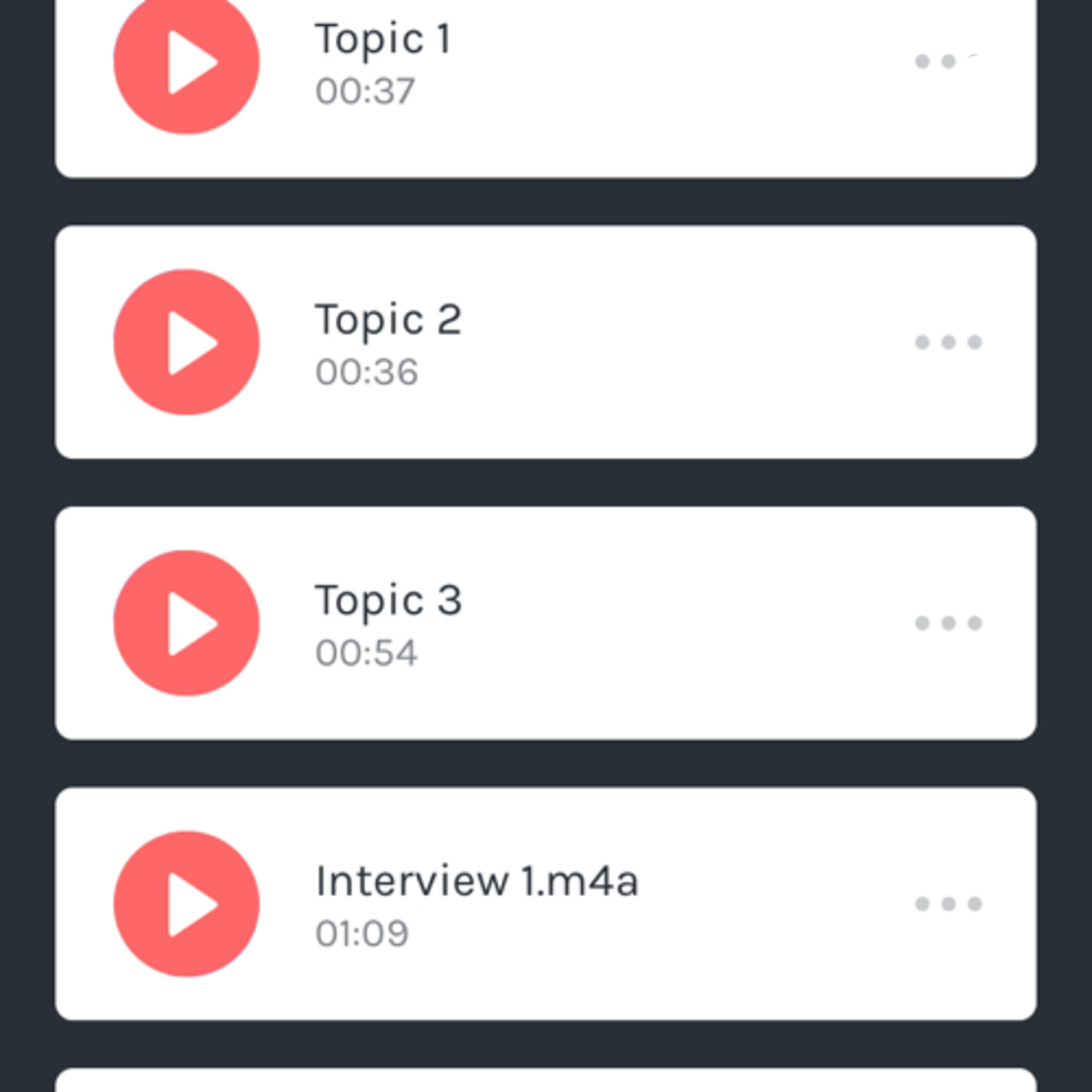Play the Topic 2 recording
This screenshot has width=1092, height=1092.
(186, 343)
